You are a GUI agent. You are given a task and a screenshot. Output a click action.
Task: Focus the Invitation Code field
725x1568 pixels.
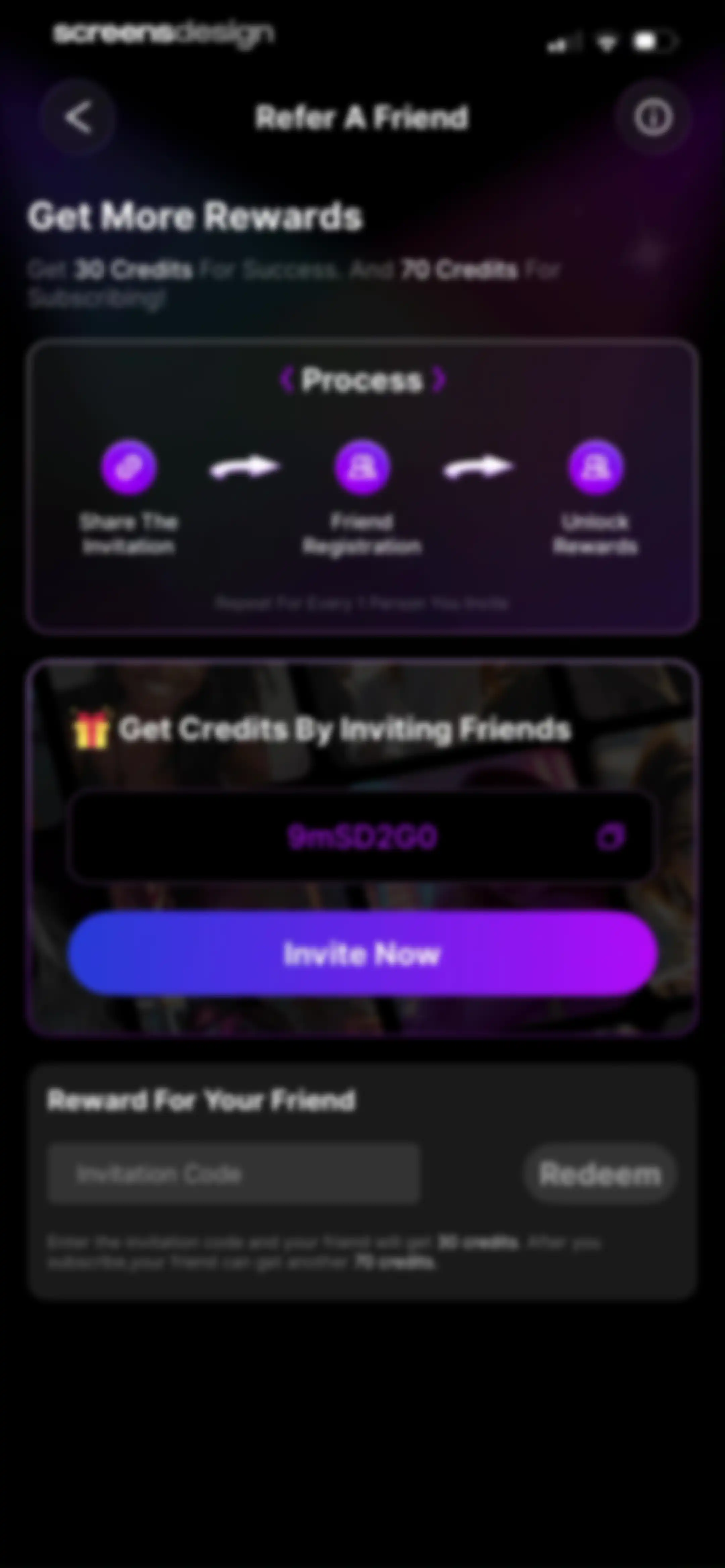tap(234, 1173)
